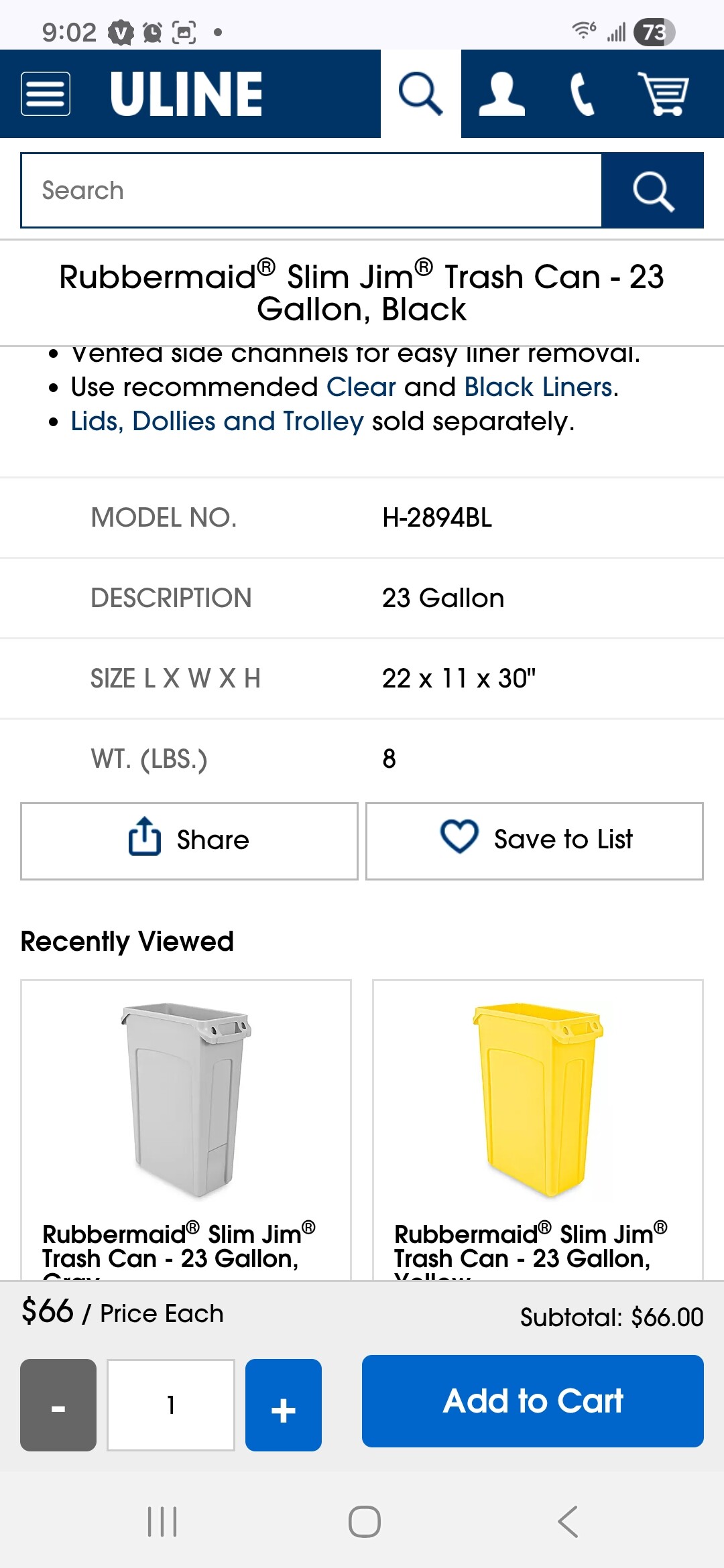The height and width of the screenshot is (1568, 724).
Task: Open the gray Slim Jim trash can card
Action: pyautogui.click(x=186, y=1126)
